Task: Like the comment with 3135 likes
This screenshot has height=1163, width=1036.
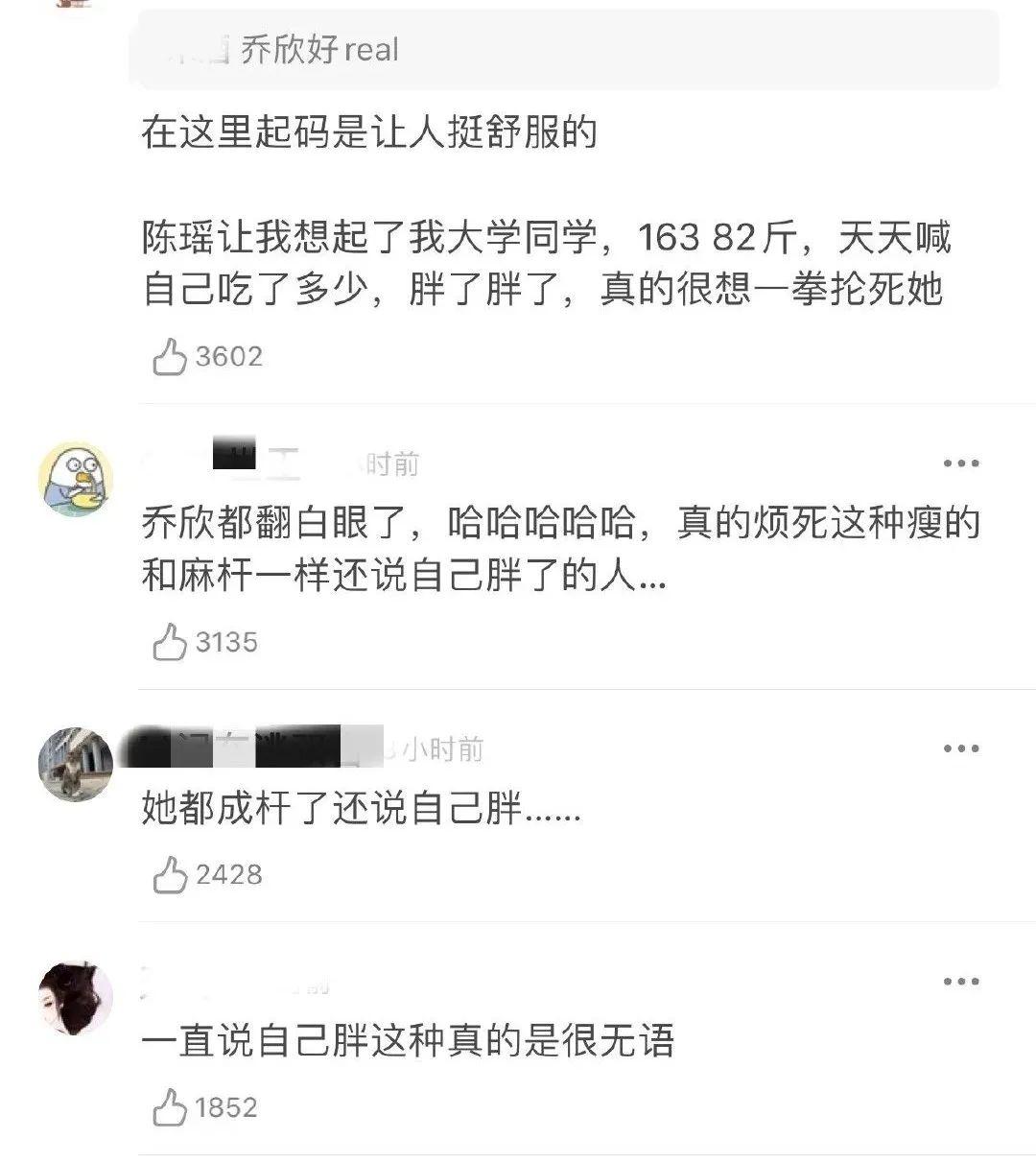Action: (x=170, y=642)
